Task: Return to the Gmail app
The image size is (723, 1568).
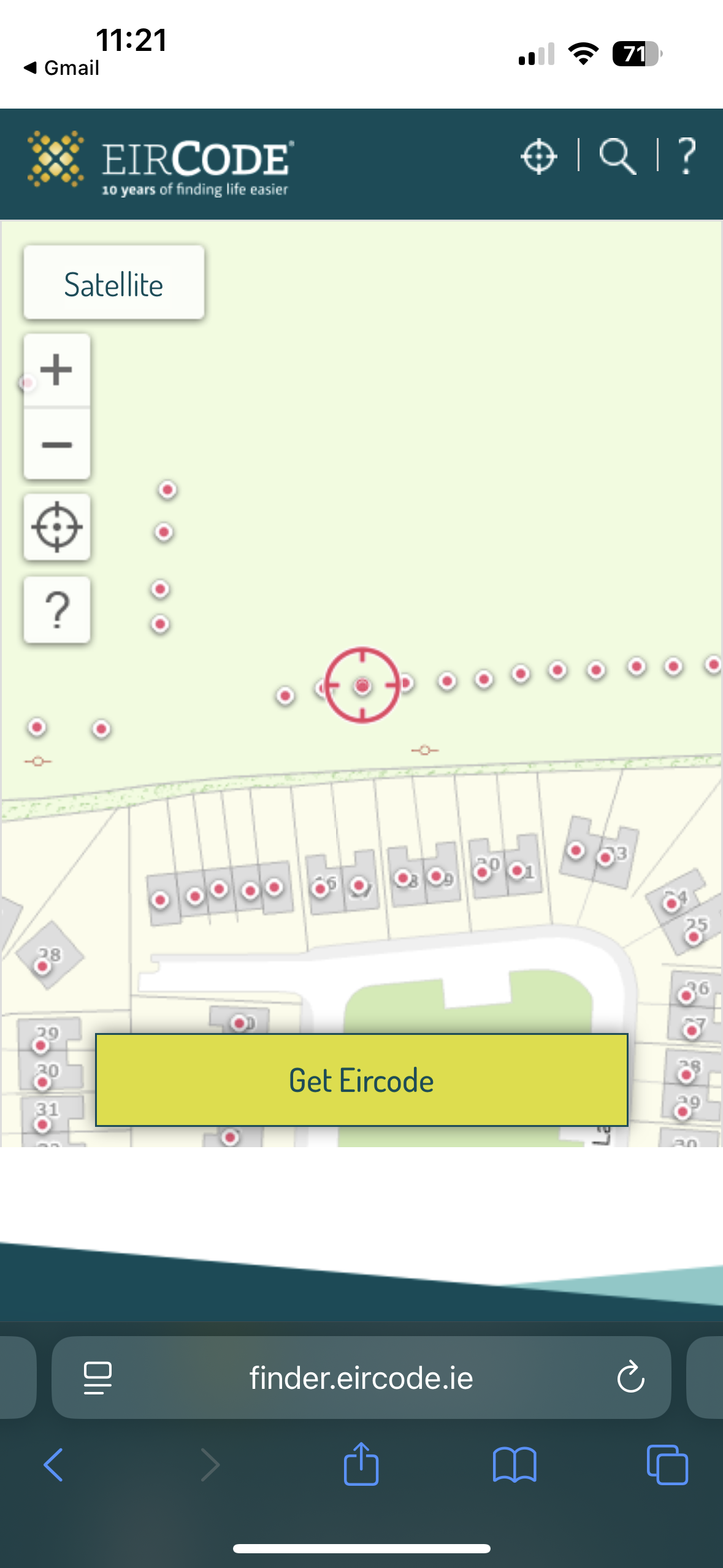Action: [x=61, y=67]
